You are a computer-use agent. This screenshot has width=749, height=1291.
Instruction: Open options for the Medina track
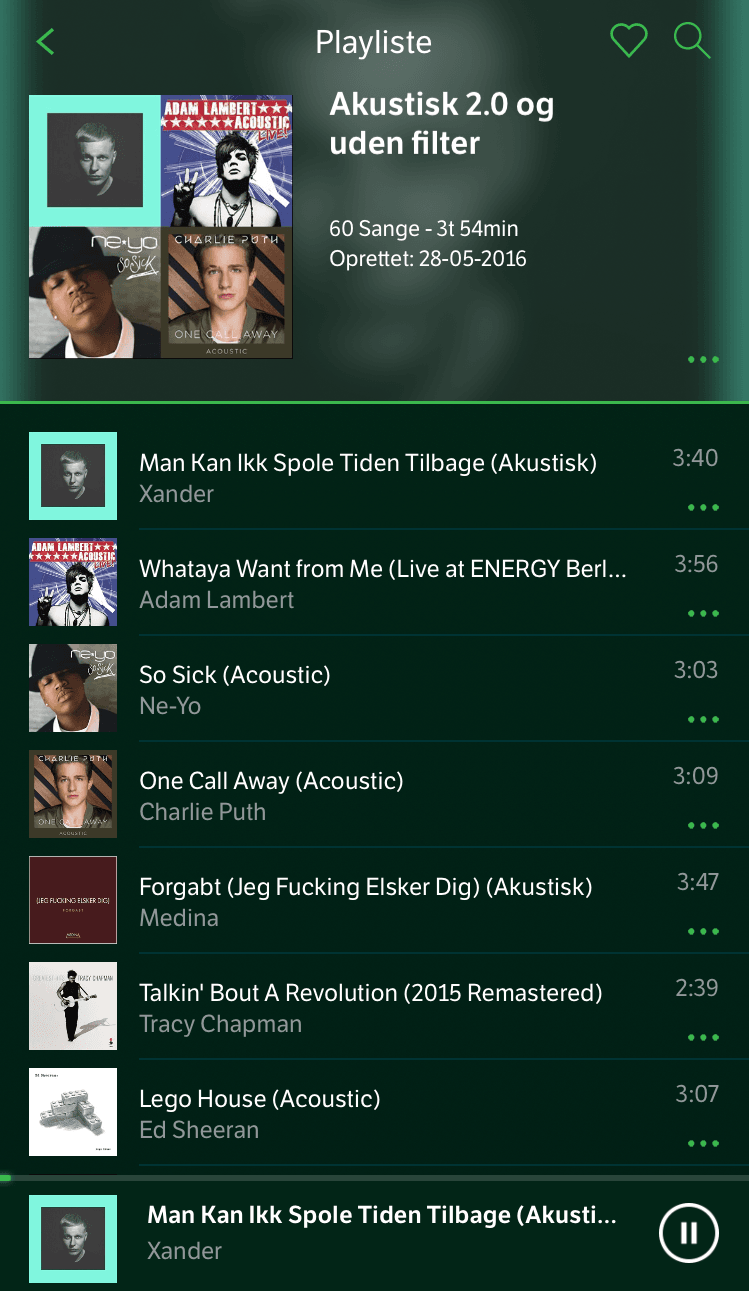pyautogui.click(x=703, y=931)
